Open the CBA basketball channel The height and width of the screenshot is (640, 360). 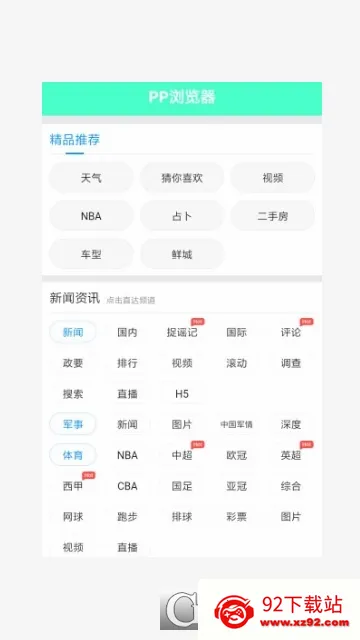[x=127, y=486]
